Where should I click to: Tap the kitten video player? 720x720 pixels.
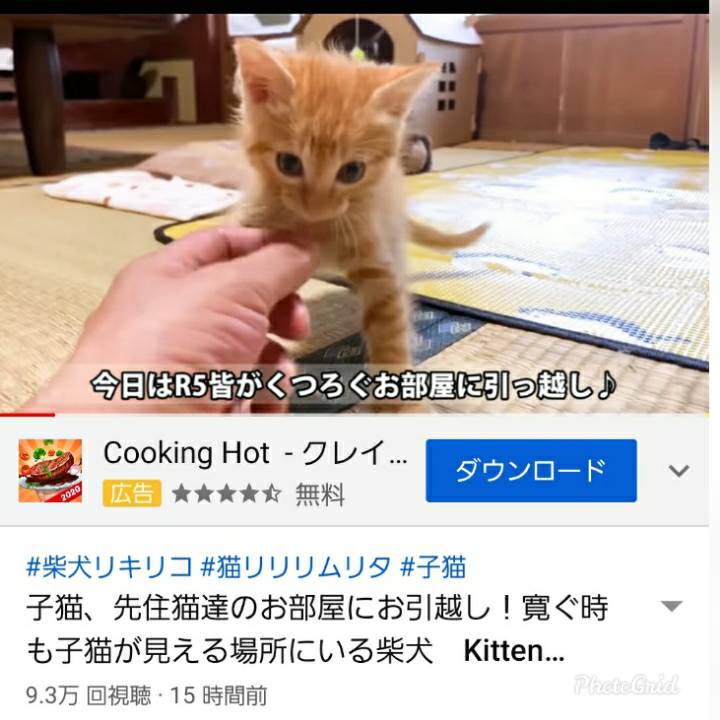tap(360, 210)
